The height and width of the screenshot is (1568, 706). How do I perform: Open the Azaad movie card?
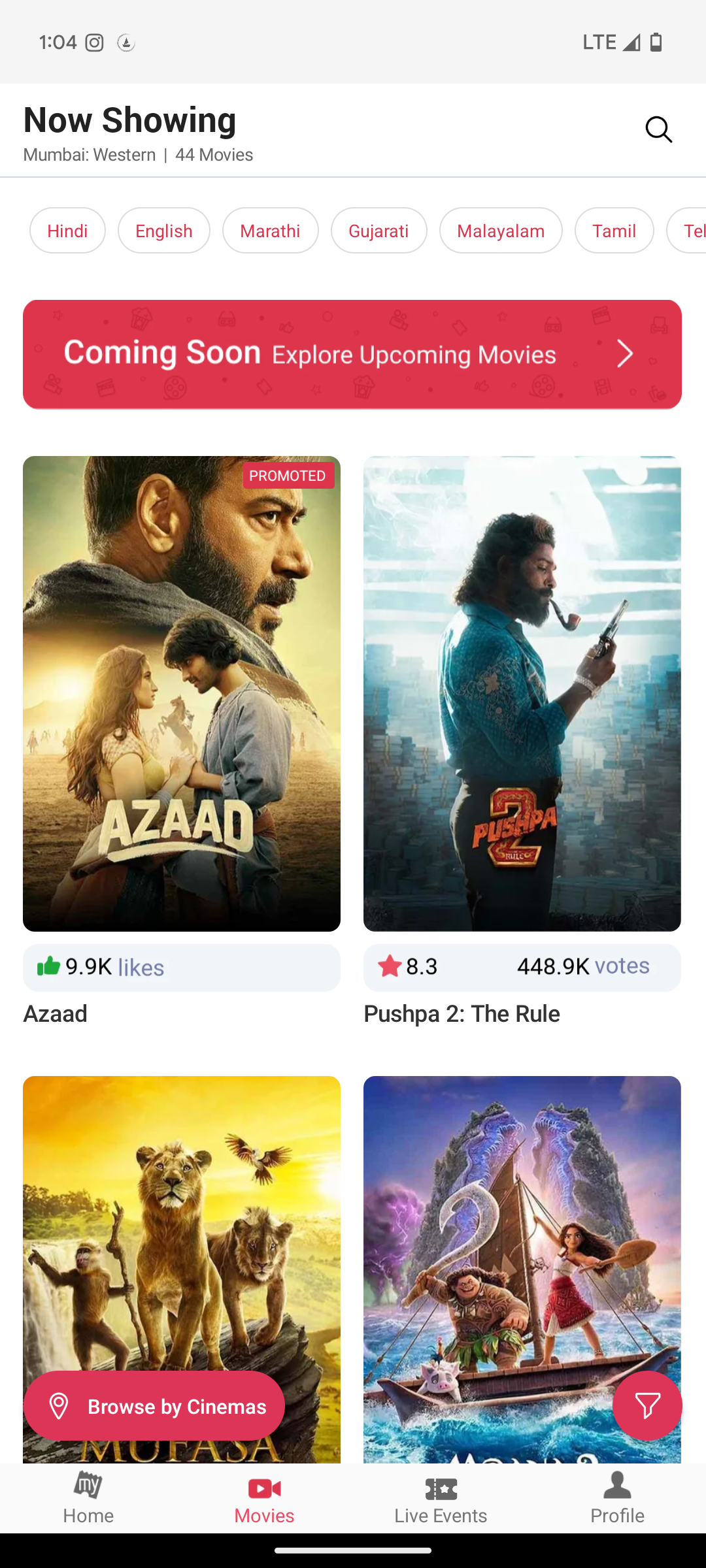[182, 693]
